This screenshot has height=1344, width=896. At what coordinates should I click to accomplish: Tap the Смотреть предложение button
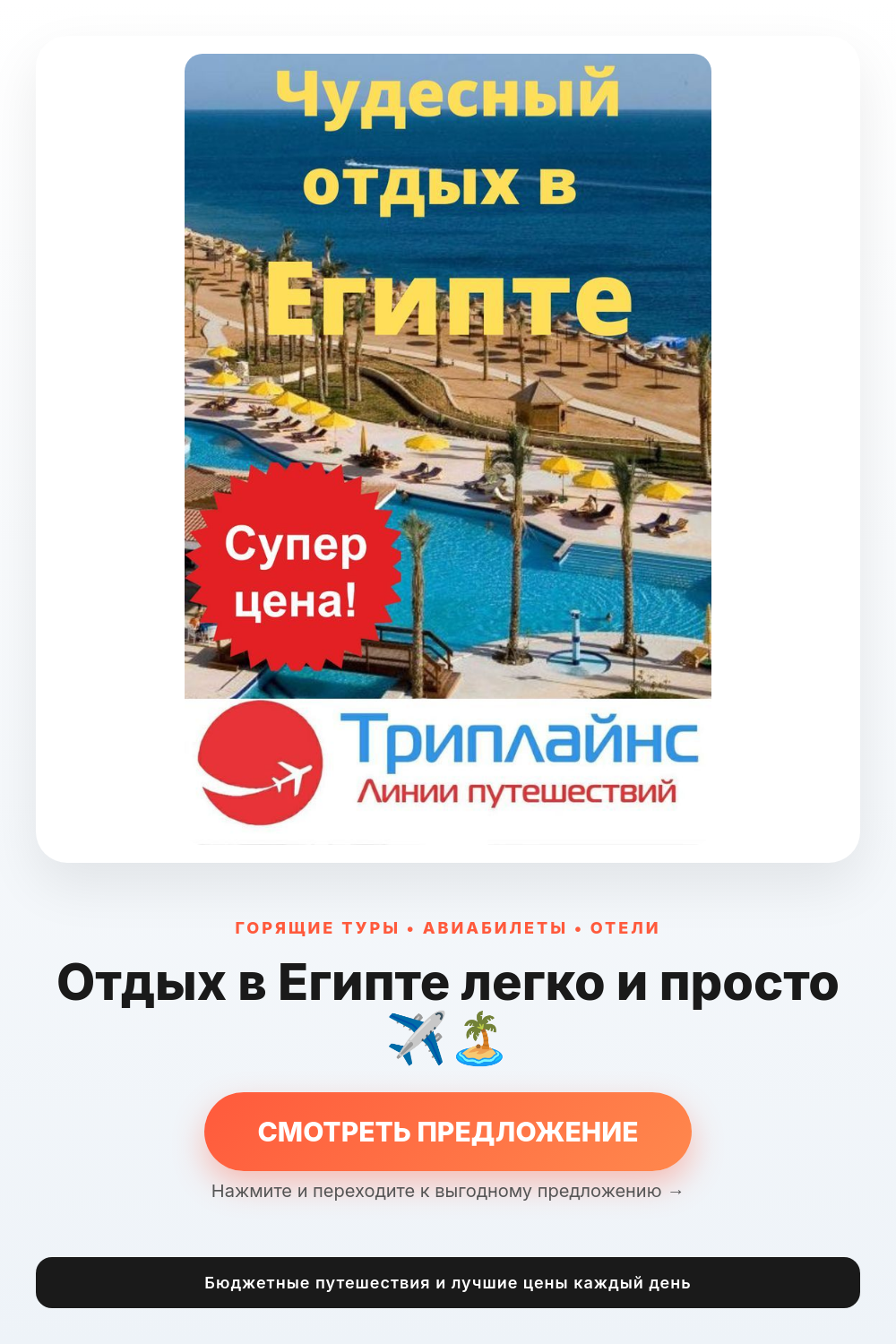pyautogui.click(x=448, y=1131)
